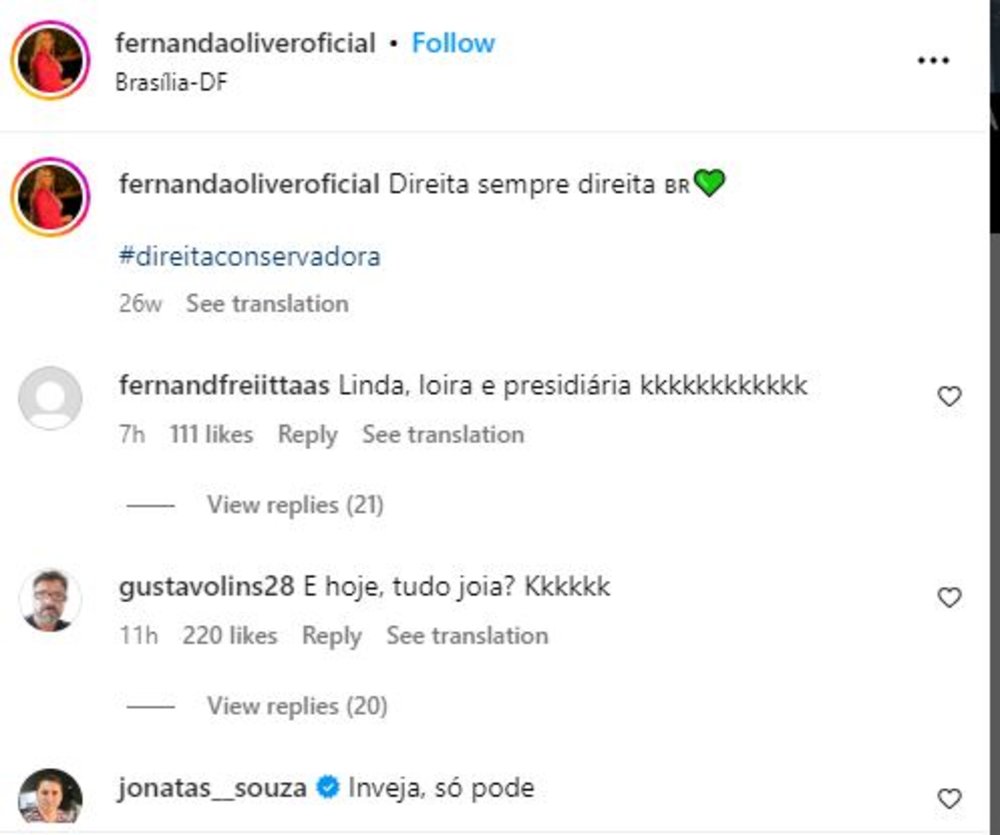Like jonatas__souza's comment
The image size is (1000, 835).
[x=949, y=799]
